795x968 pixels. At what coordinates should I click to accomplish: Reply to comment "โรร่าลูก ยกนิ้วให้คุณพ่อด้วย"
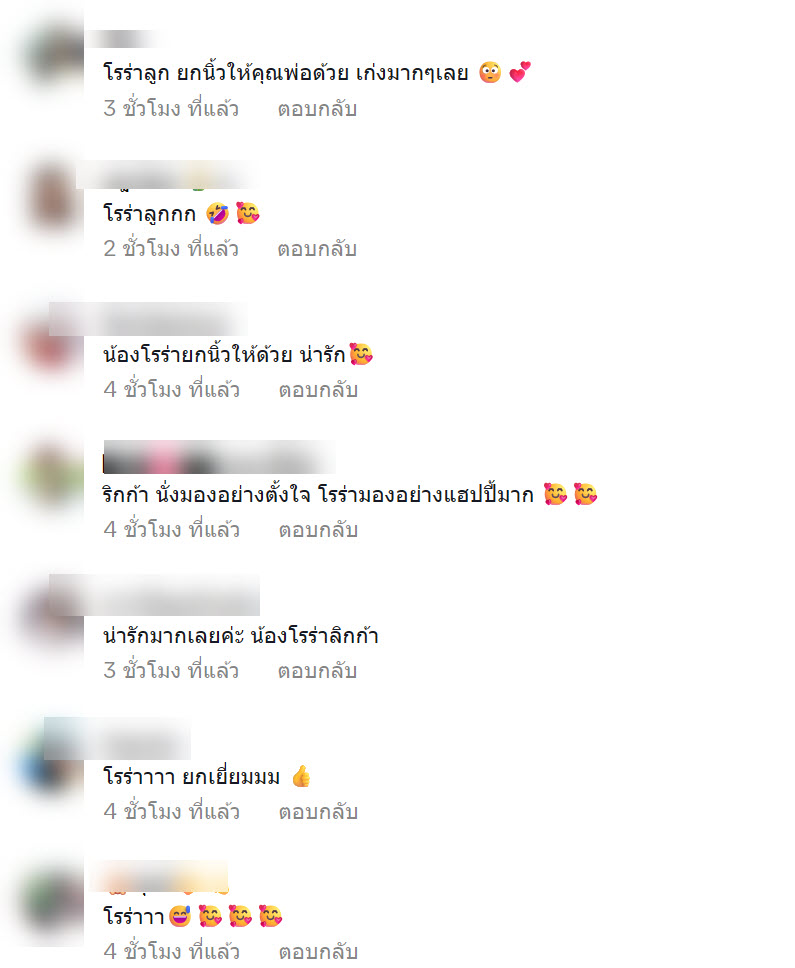click(317, 109)
